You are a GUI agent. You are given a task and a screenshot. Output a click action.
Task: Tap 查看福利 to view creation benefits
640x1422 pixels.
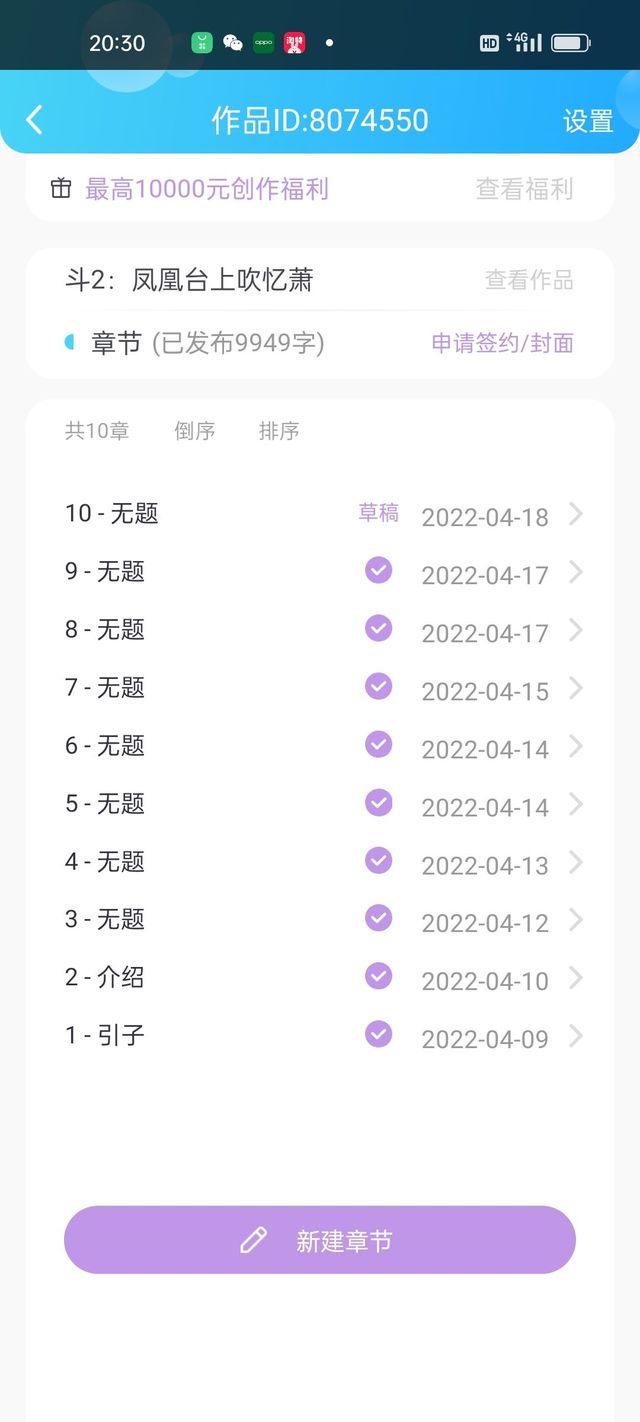524,188
